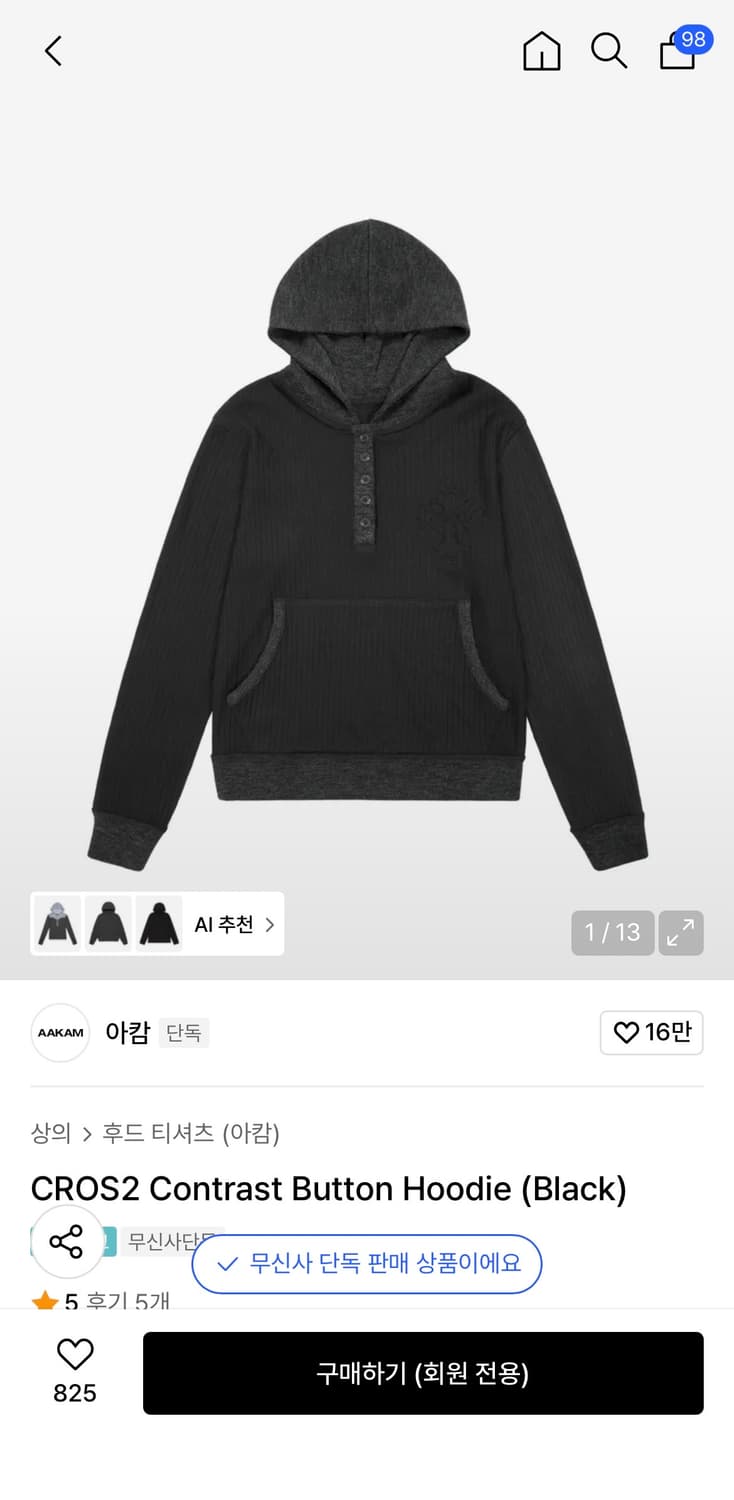Open product search
Viewport: 734px width, 1500px height.
[609, 52]
